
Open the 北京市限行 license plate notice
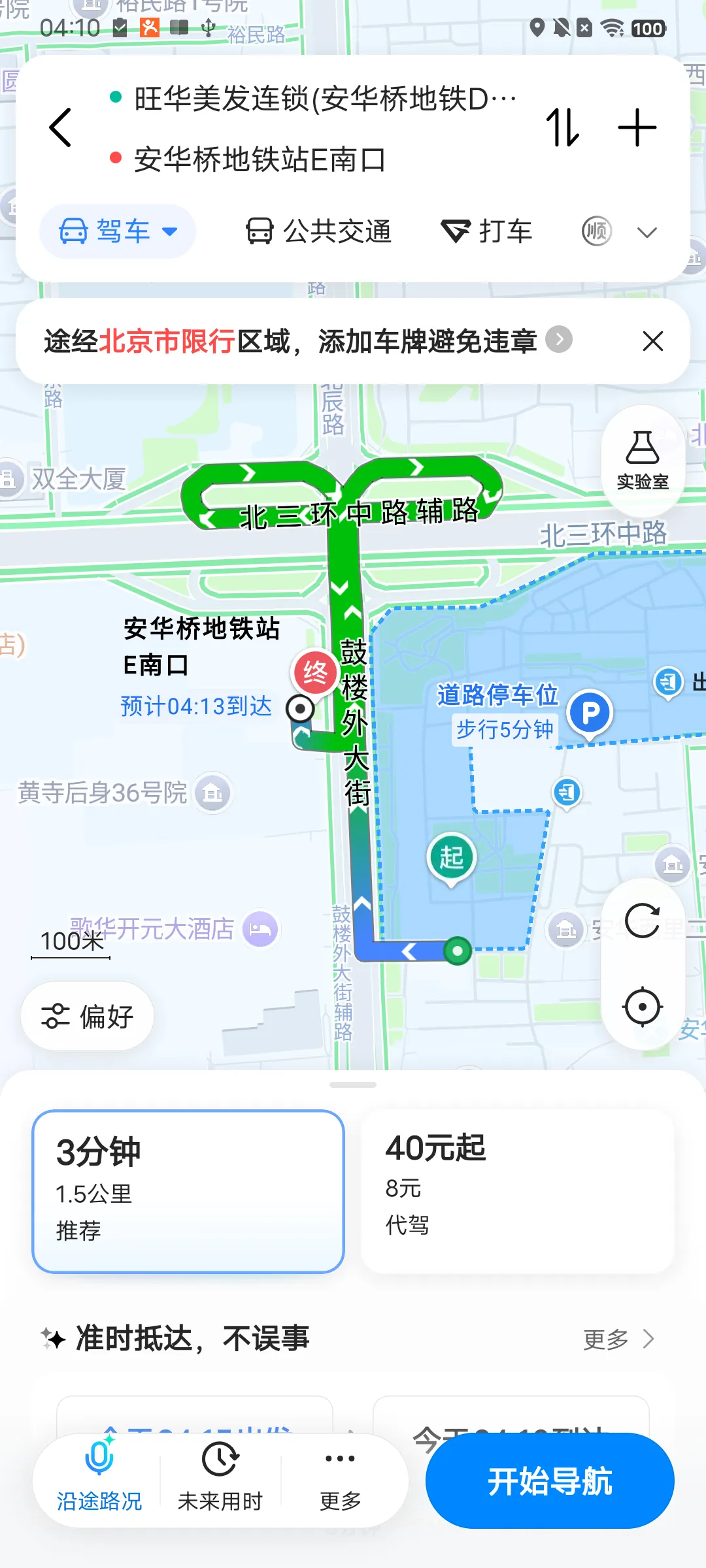308,341
